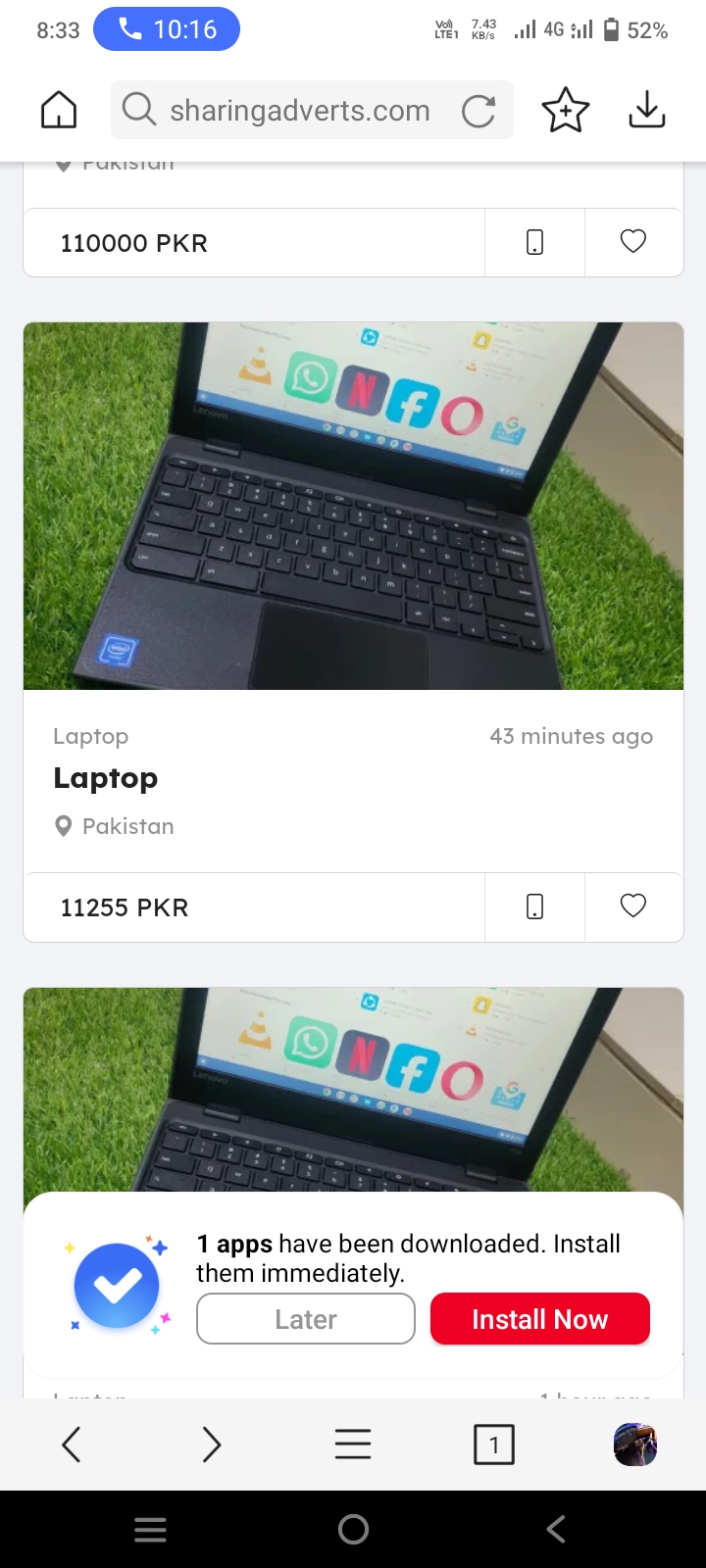The height and width of the screenshot is (1568, 706).
Task: Open the browser menu
Action: pos(353,1445)
